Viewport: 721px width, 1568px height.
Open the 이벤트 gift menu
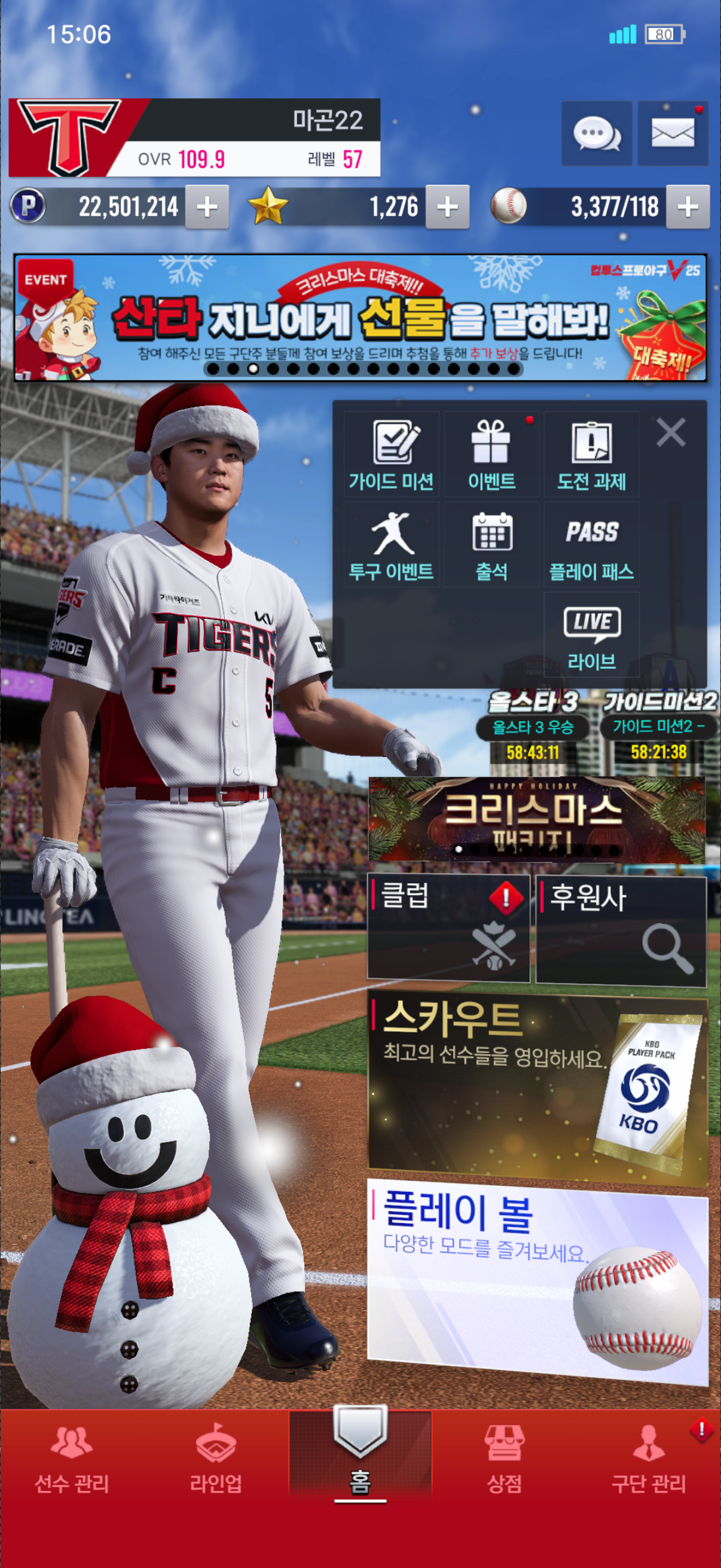pos(491,454)
